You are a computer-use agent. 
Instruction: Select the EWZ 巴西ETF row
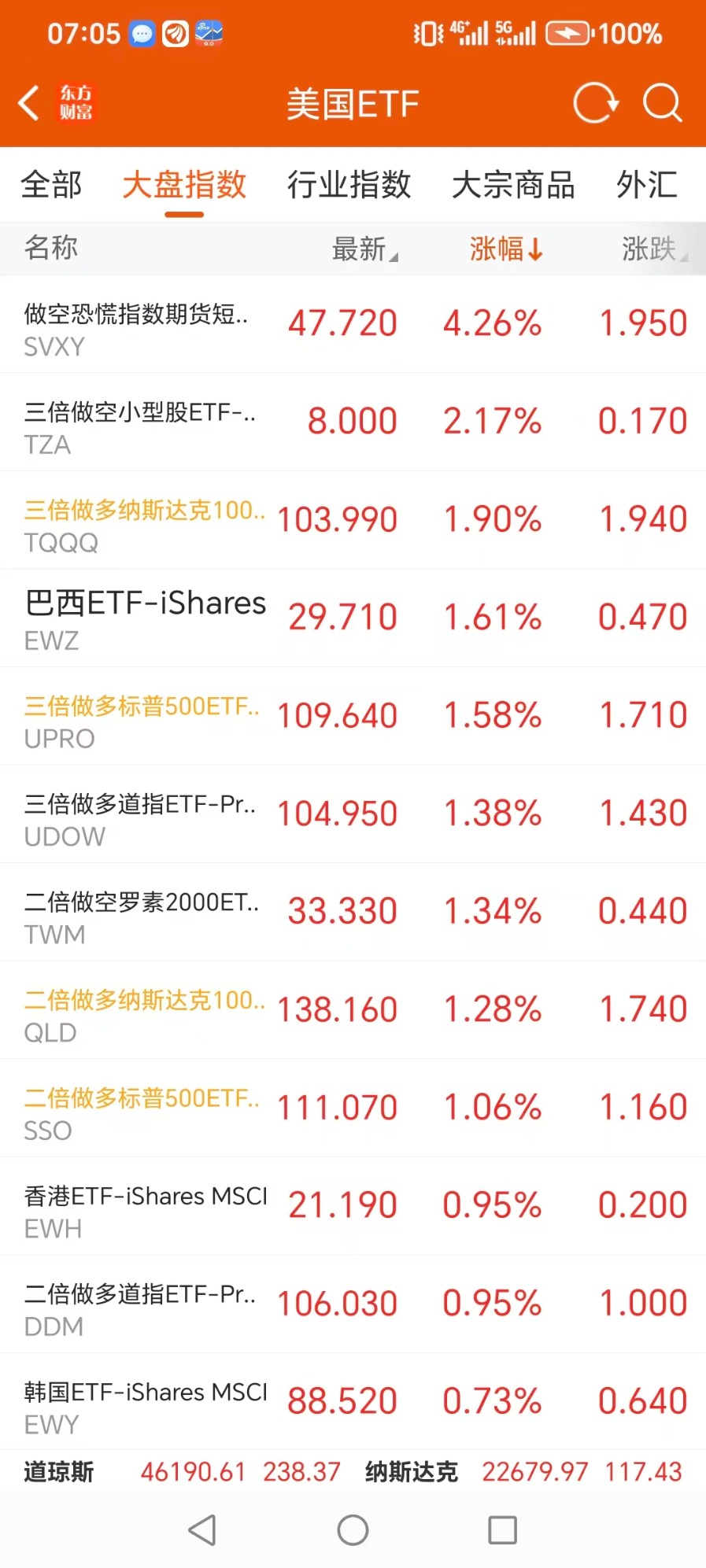click(x=353, y=618)
